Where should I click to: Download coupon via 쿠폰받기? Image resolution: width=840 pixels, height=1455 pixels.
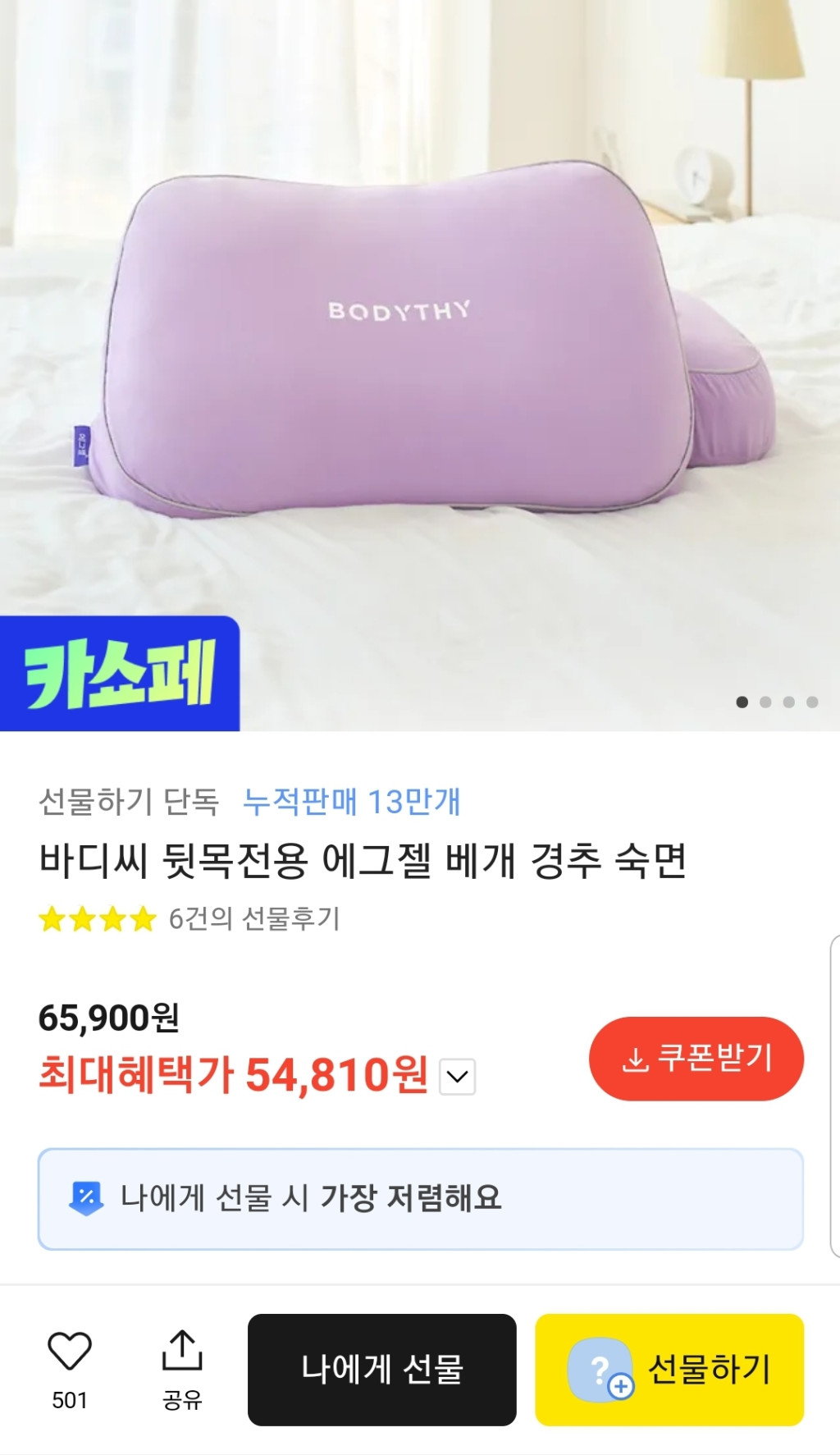point(696,1059)
